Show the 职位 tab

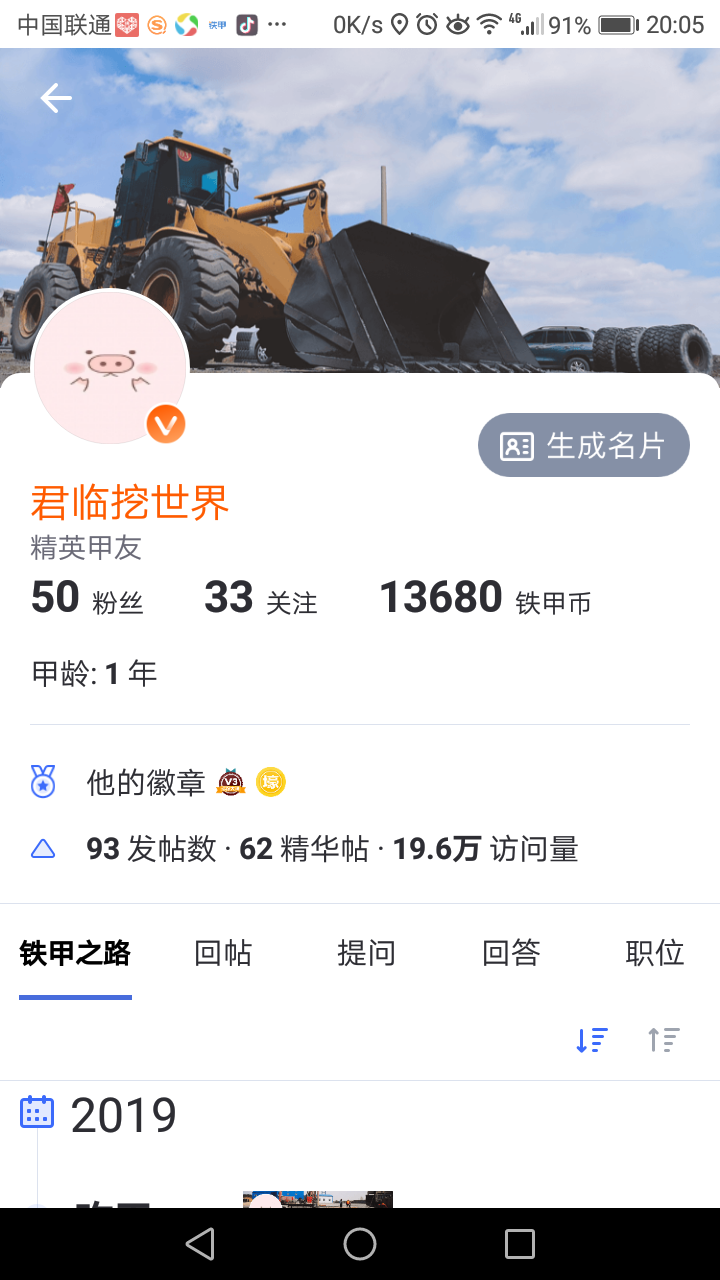click(x=655, y=954)
